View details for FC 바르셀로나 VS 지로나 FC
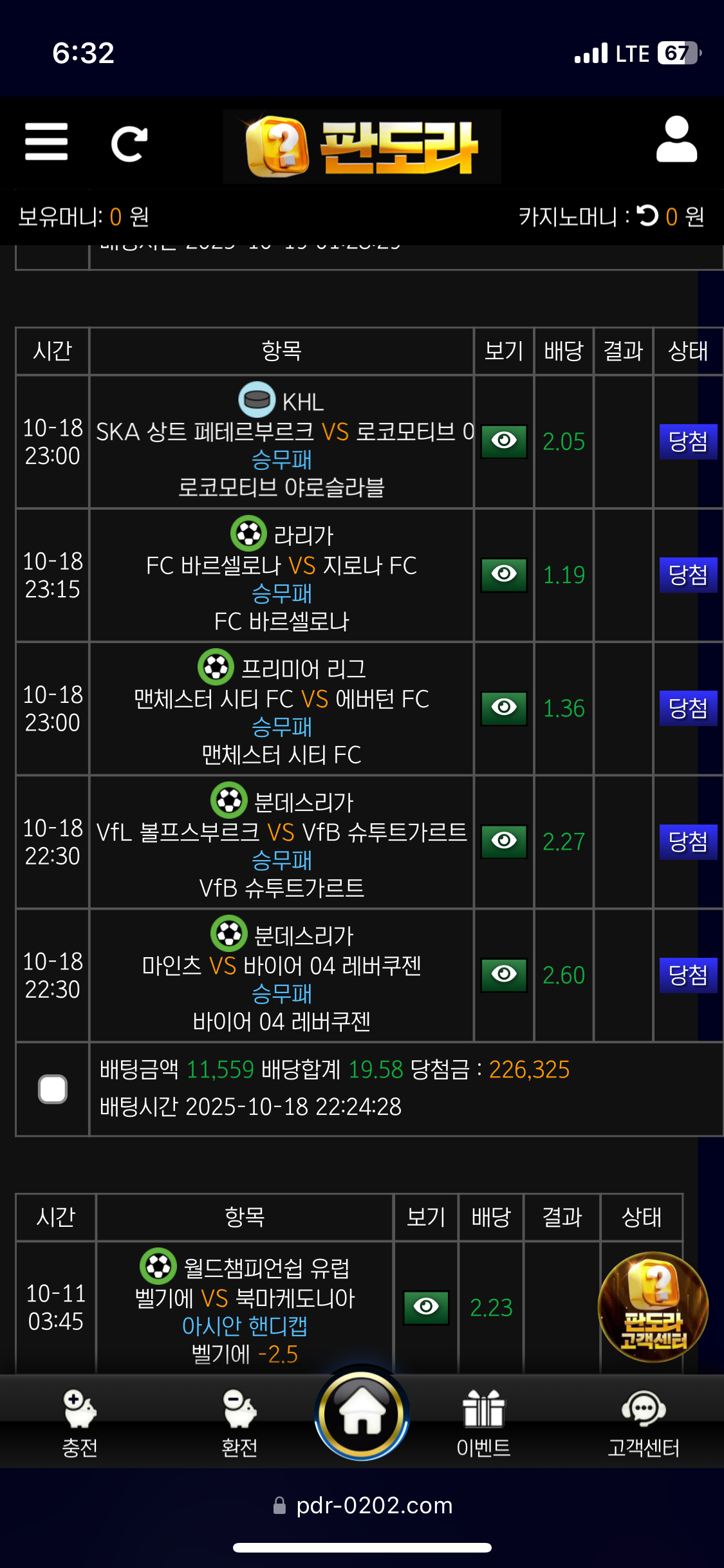This screenshot has width=724, height=1568. pos(504,574)
